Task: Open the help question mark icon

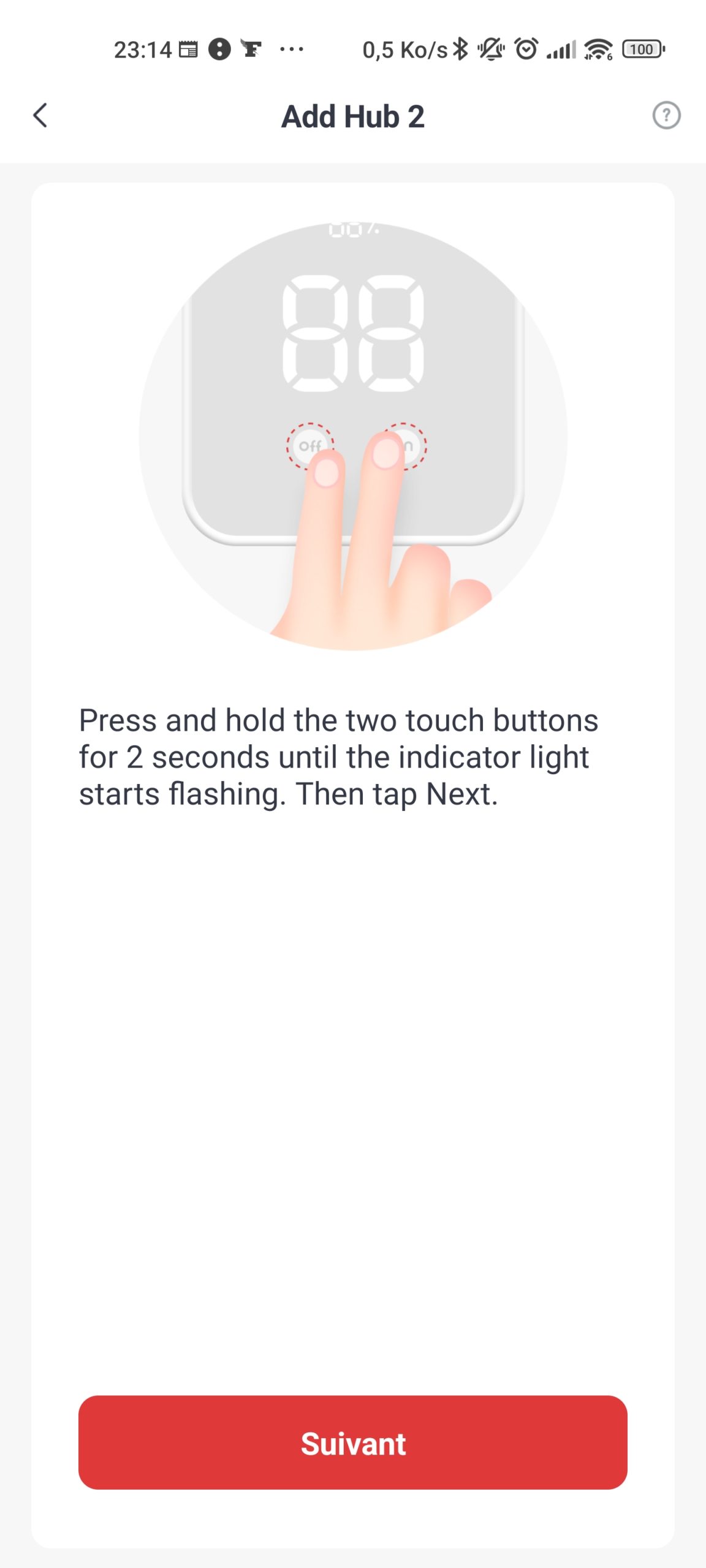Action: coord(666,115)
